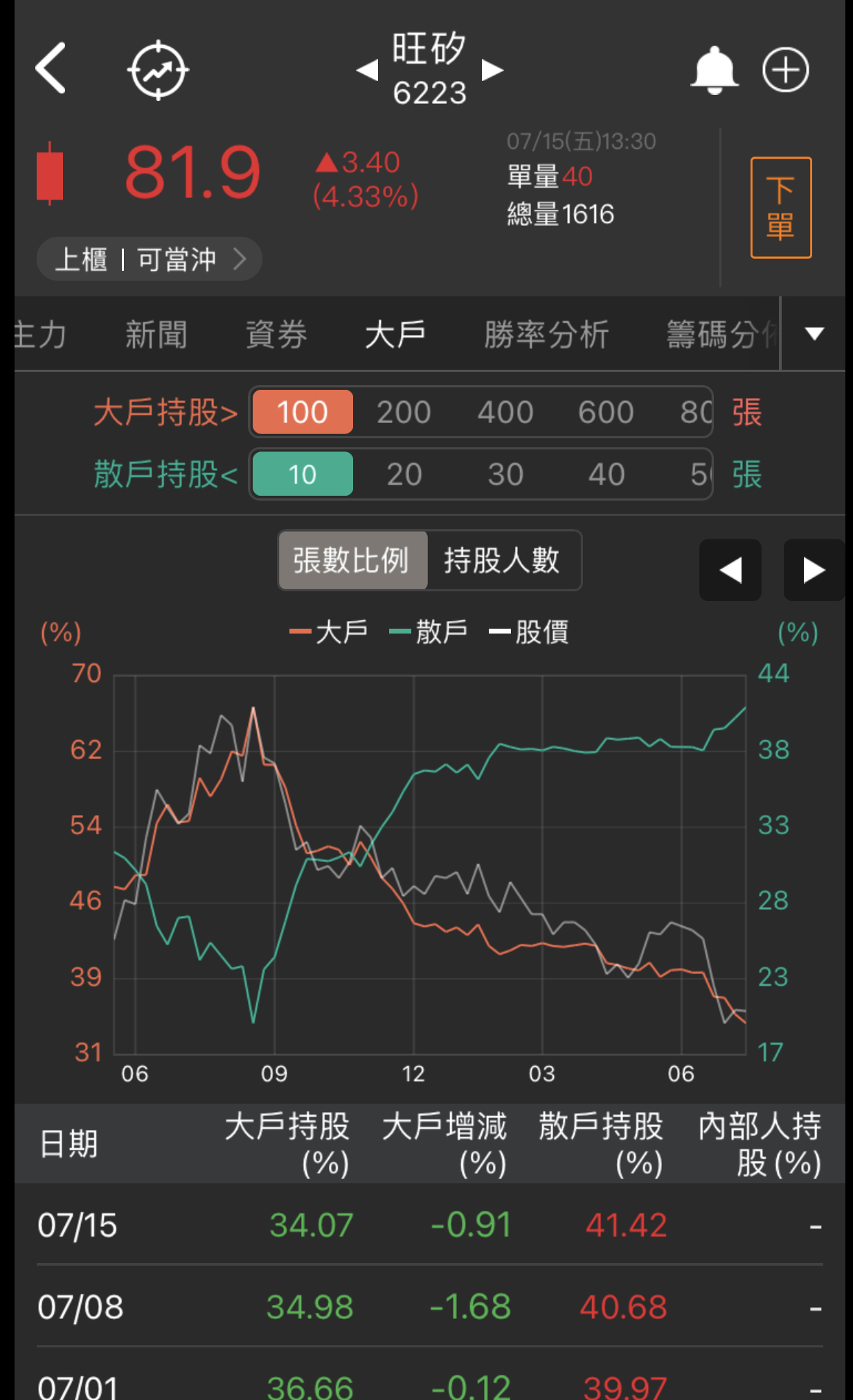Switch to the 資券 tab
Image resolution: width=853 pixels, height=1400 pixels.
click(276, 335)
